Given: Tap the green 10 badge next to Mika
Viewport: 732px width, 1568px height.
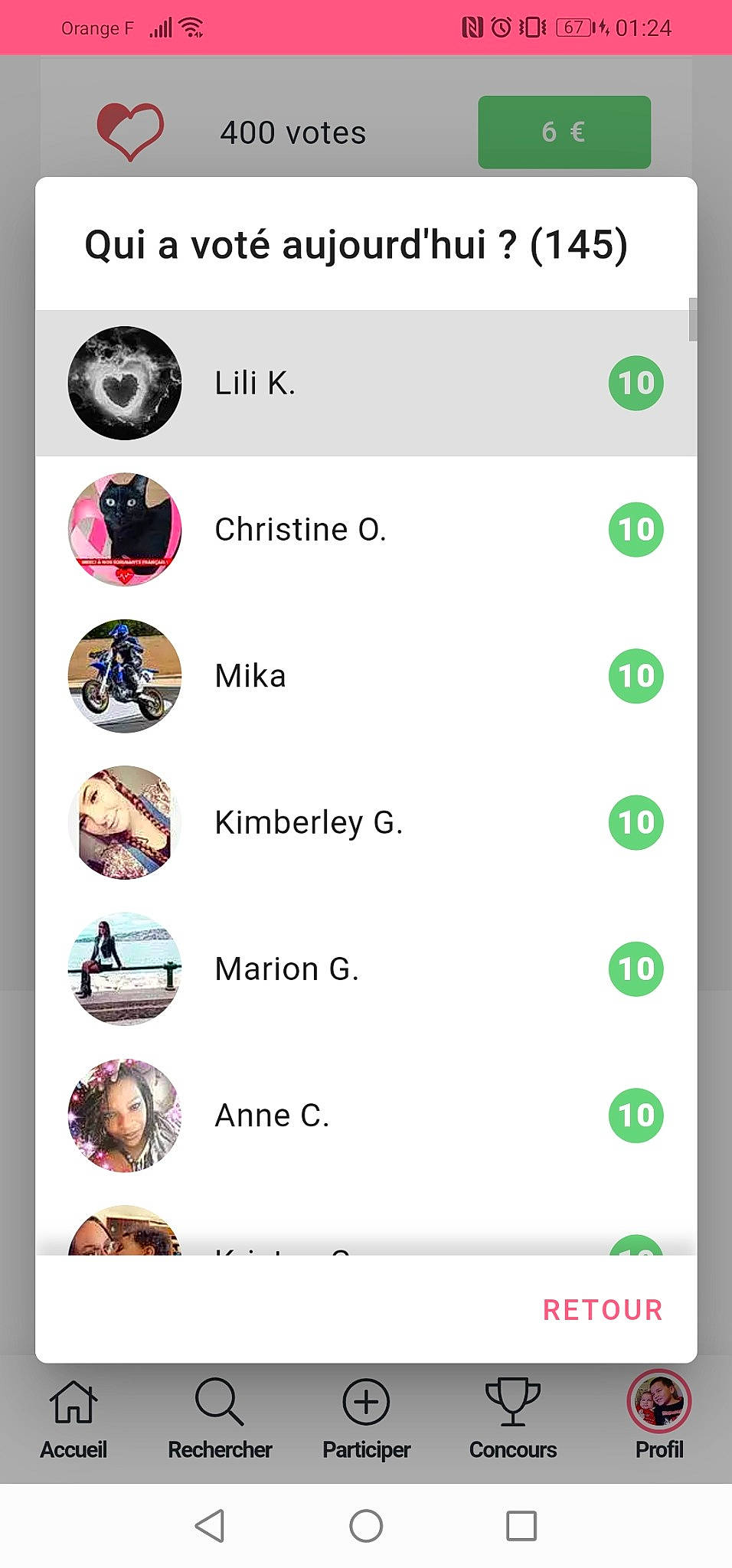Looking at the screenshot, I should (635, 675).
